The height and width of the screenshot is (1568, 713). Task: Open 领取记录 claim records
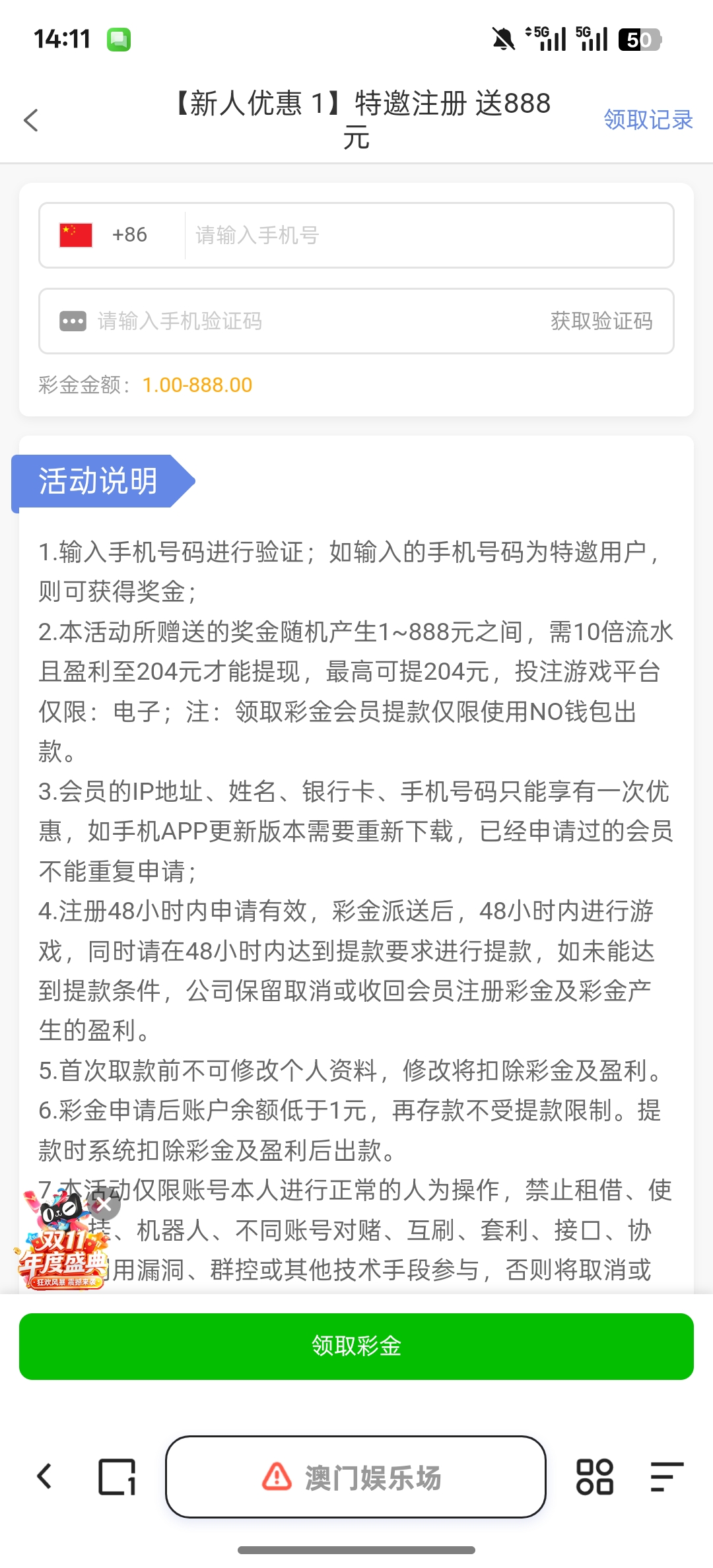click(x=647, y=119)
